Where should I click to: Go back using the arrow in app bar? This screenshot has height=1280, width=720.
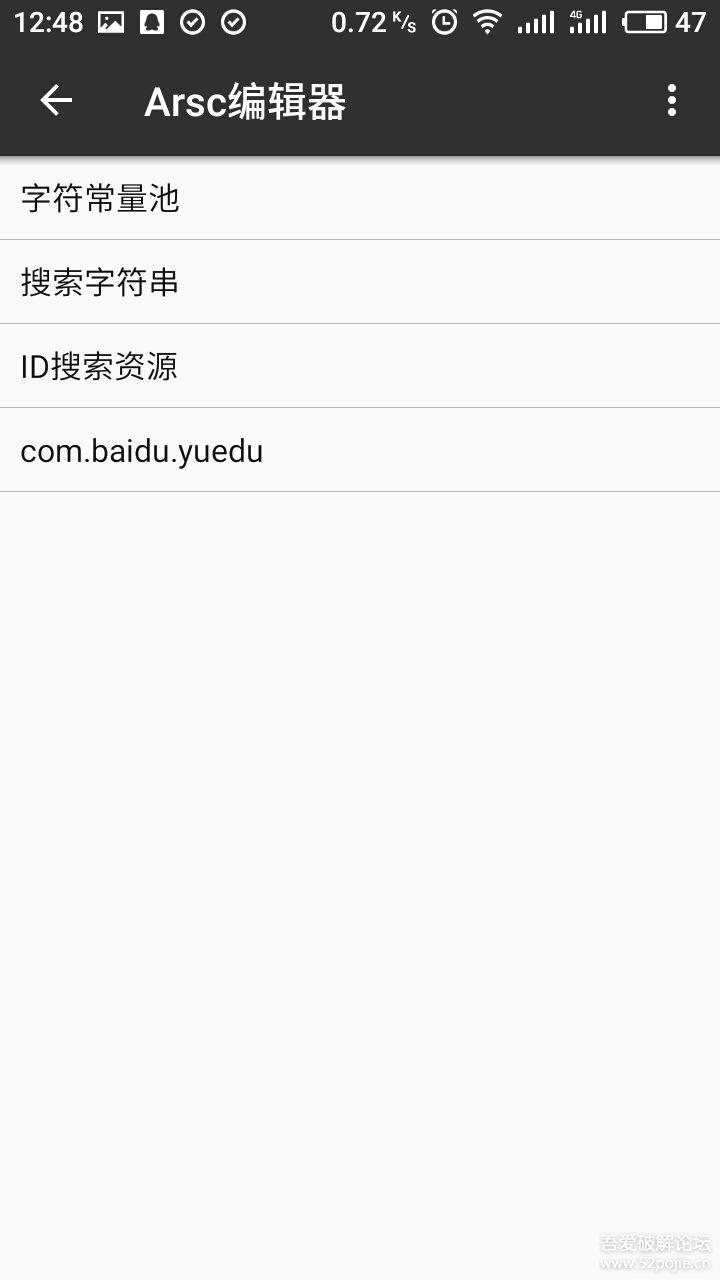click(x=56, y=100)
